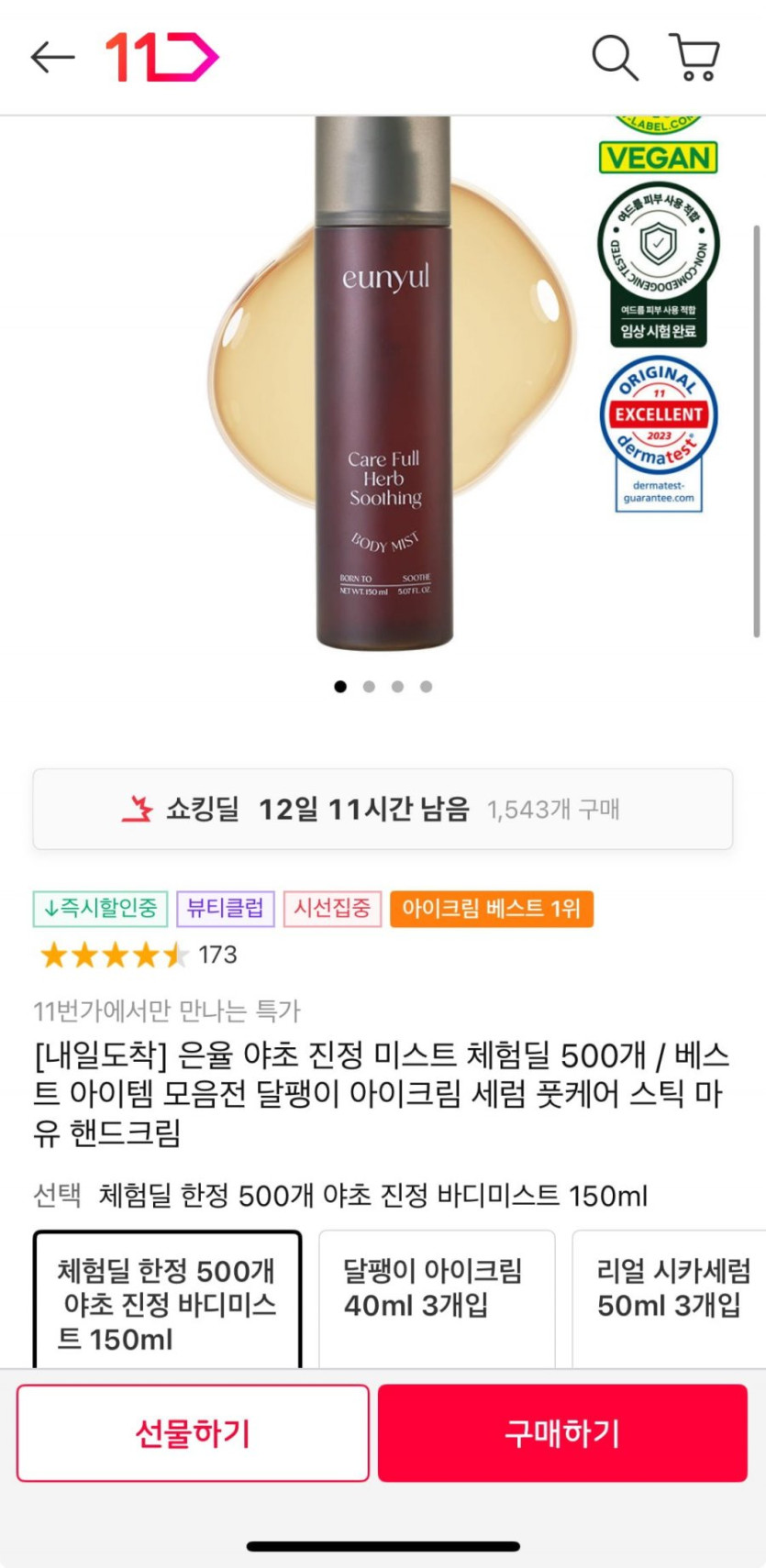This screenshot has height=1568, width=766.
Task: Go back with the arrow icon
Action: pos(52,57)
